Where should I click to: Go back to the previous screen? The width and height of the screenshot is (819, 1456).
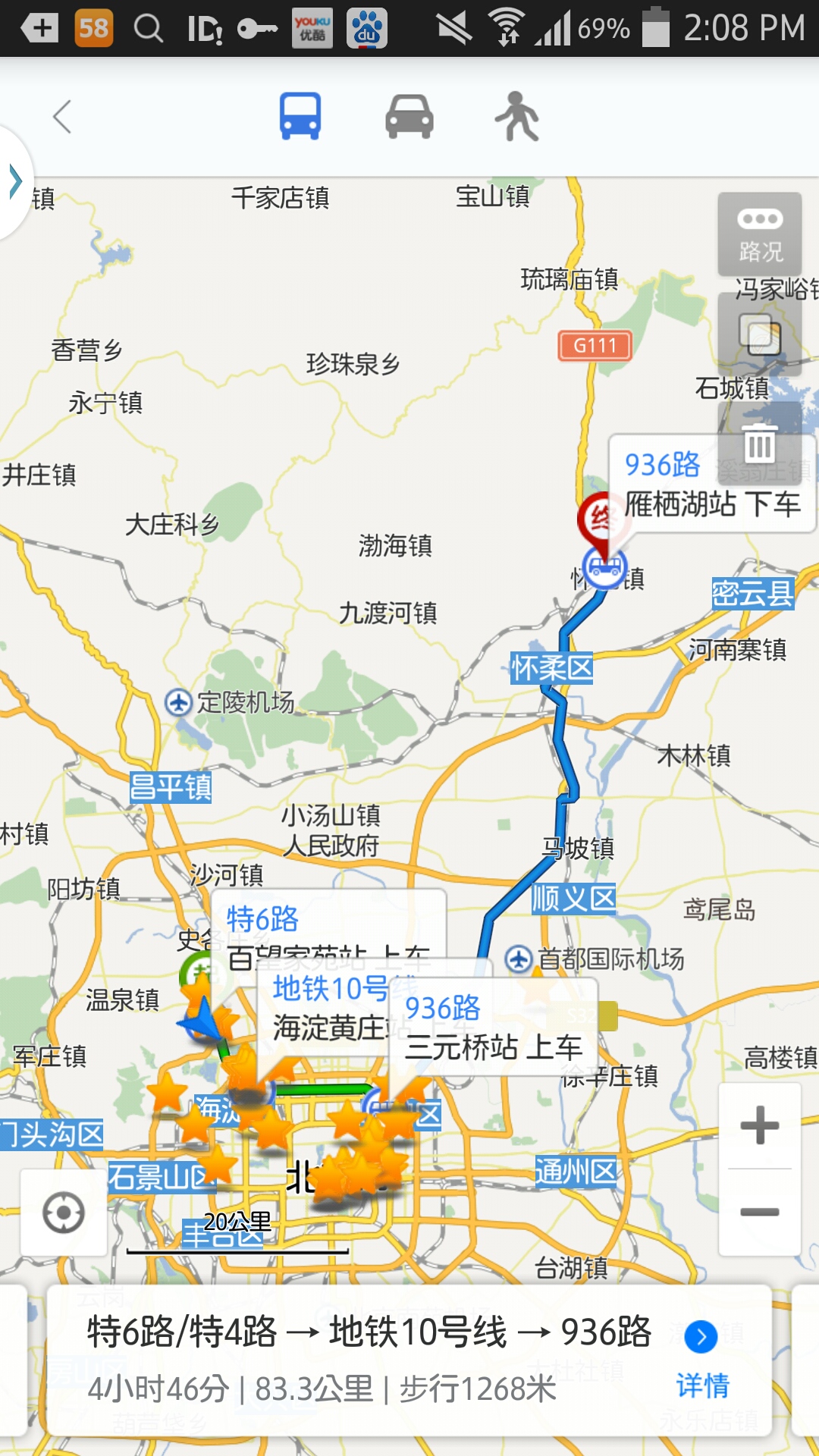(63, 117)
